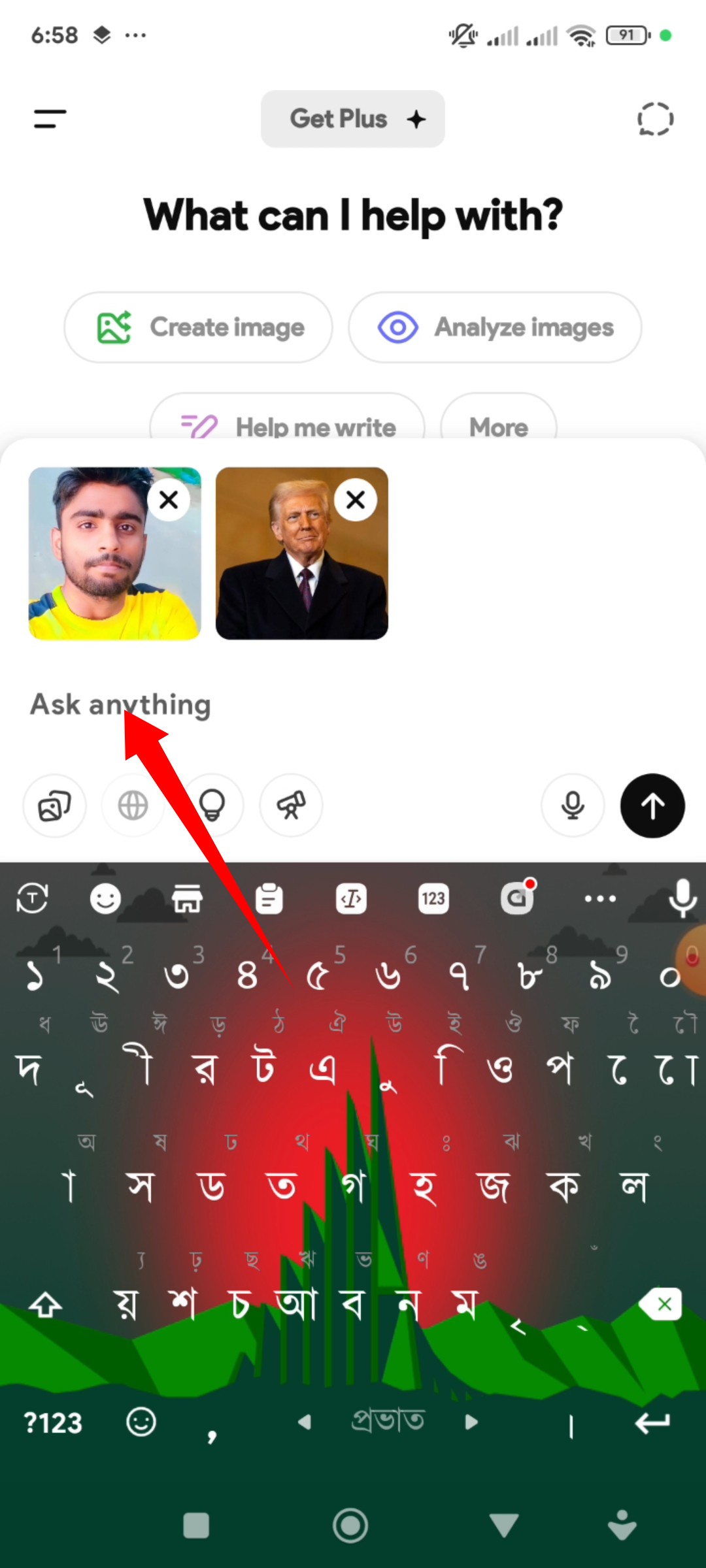
Task: Start a temporary chat
Action: pos(655,119)
